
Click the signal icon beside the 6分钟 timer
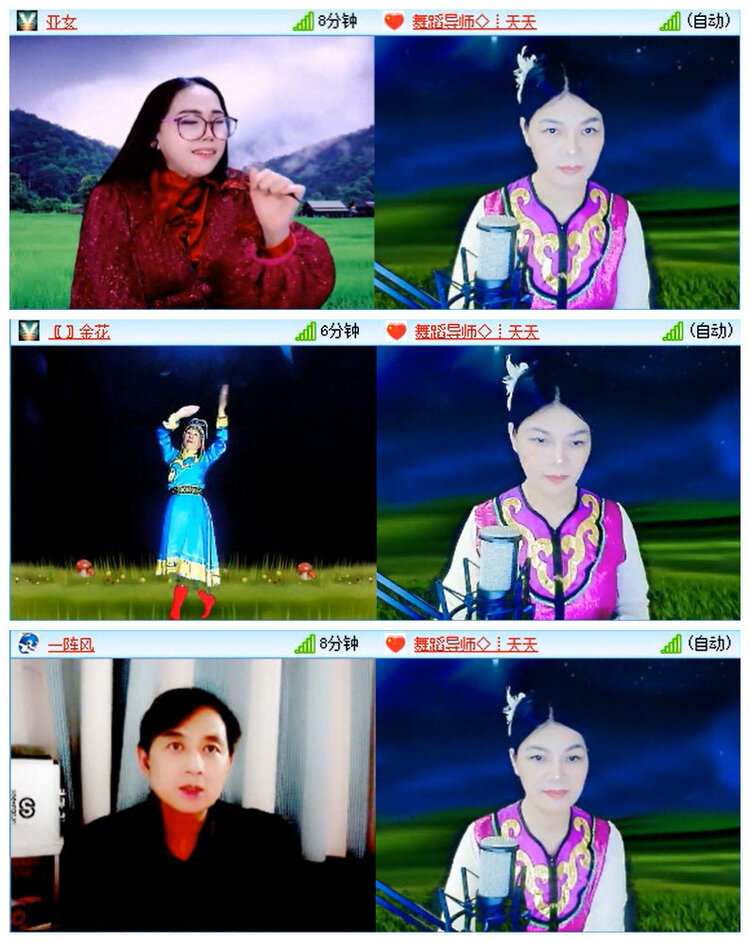pos(305,331)
